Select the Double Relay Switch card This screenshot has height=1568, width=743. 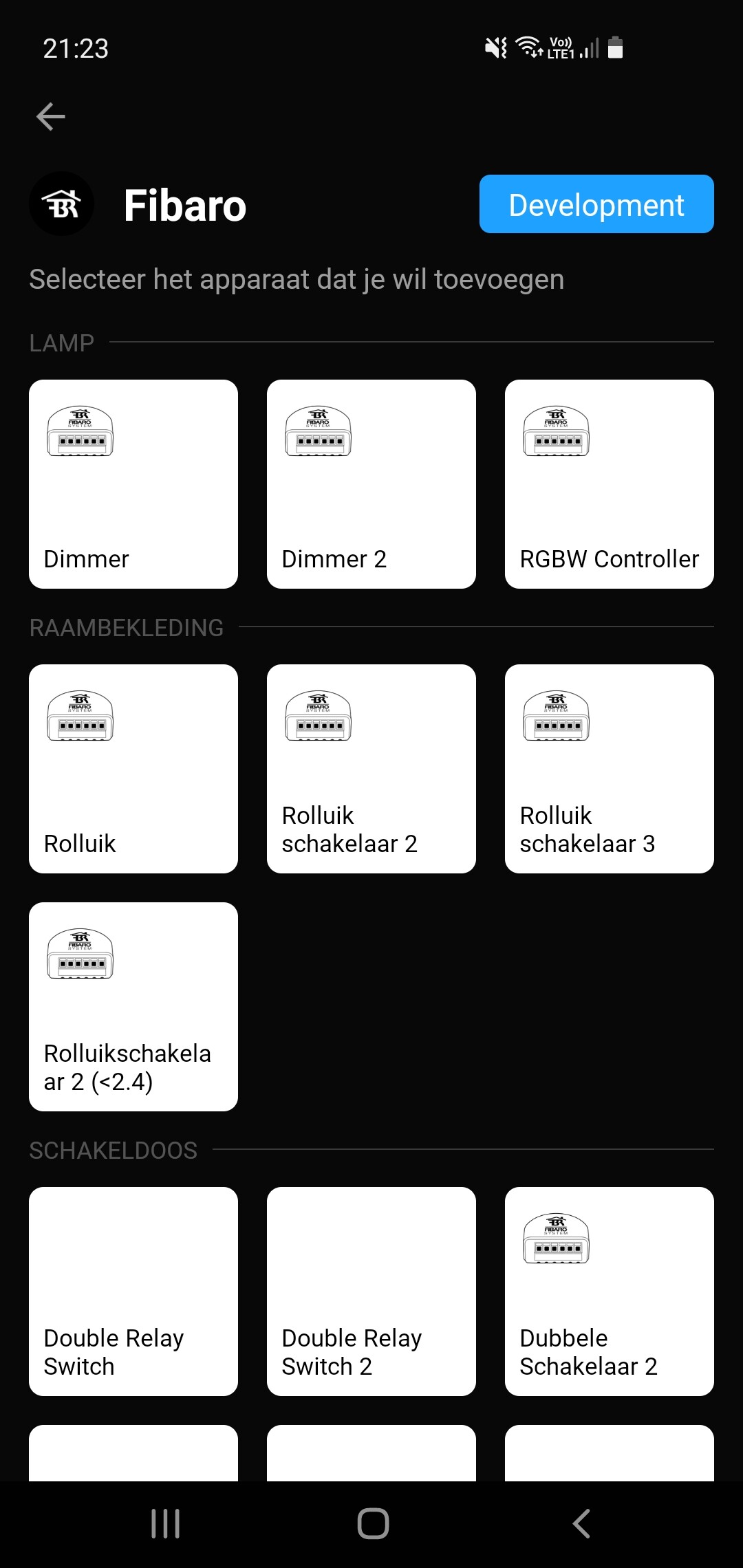click(133, 1292)
